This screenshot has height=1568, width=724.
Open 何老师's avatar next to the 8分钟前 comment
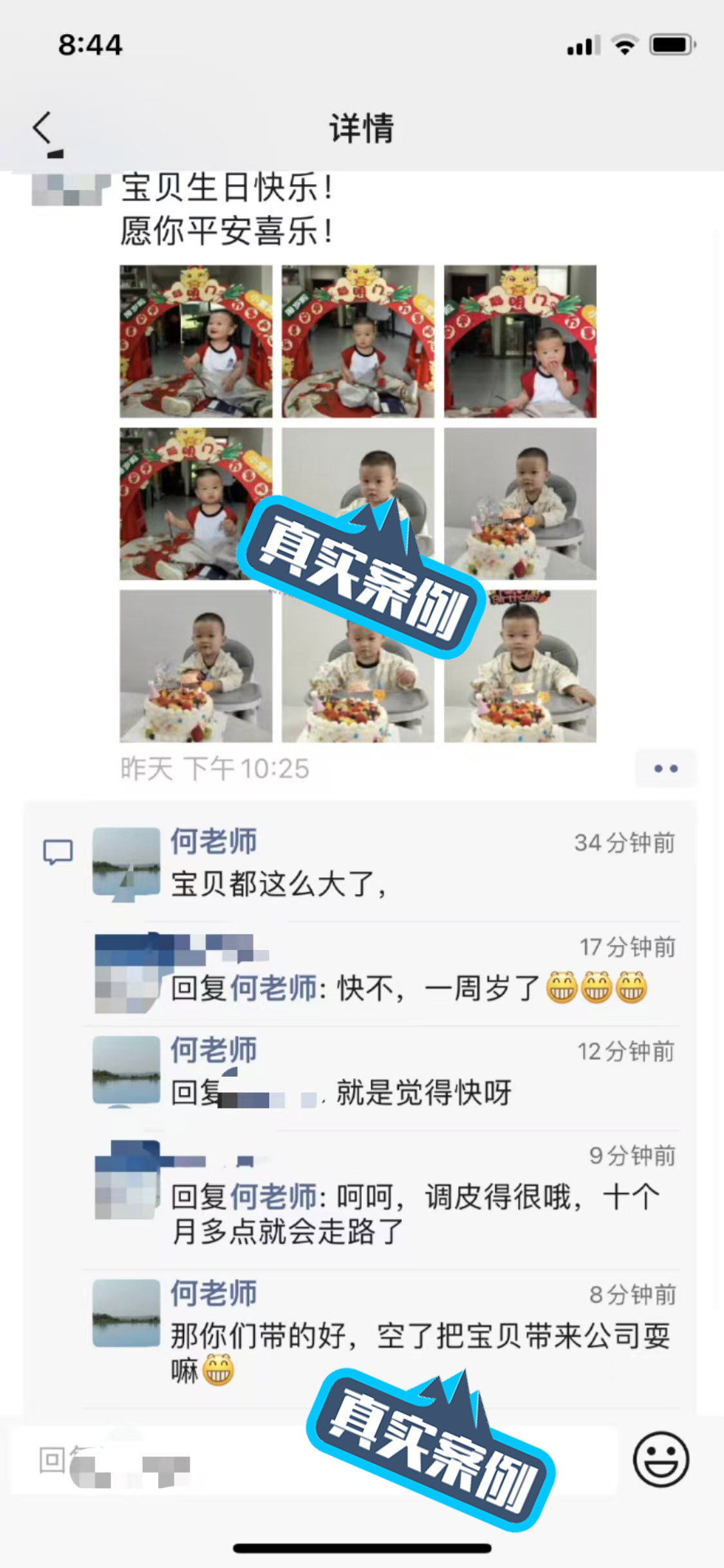coord(126,1313)
